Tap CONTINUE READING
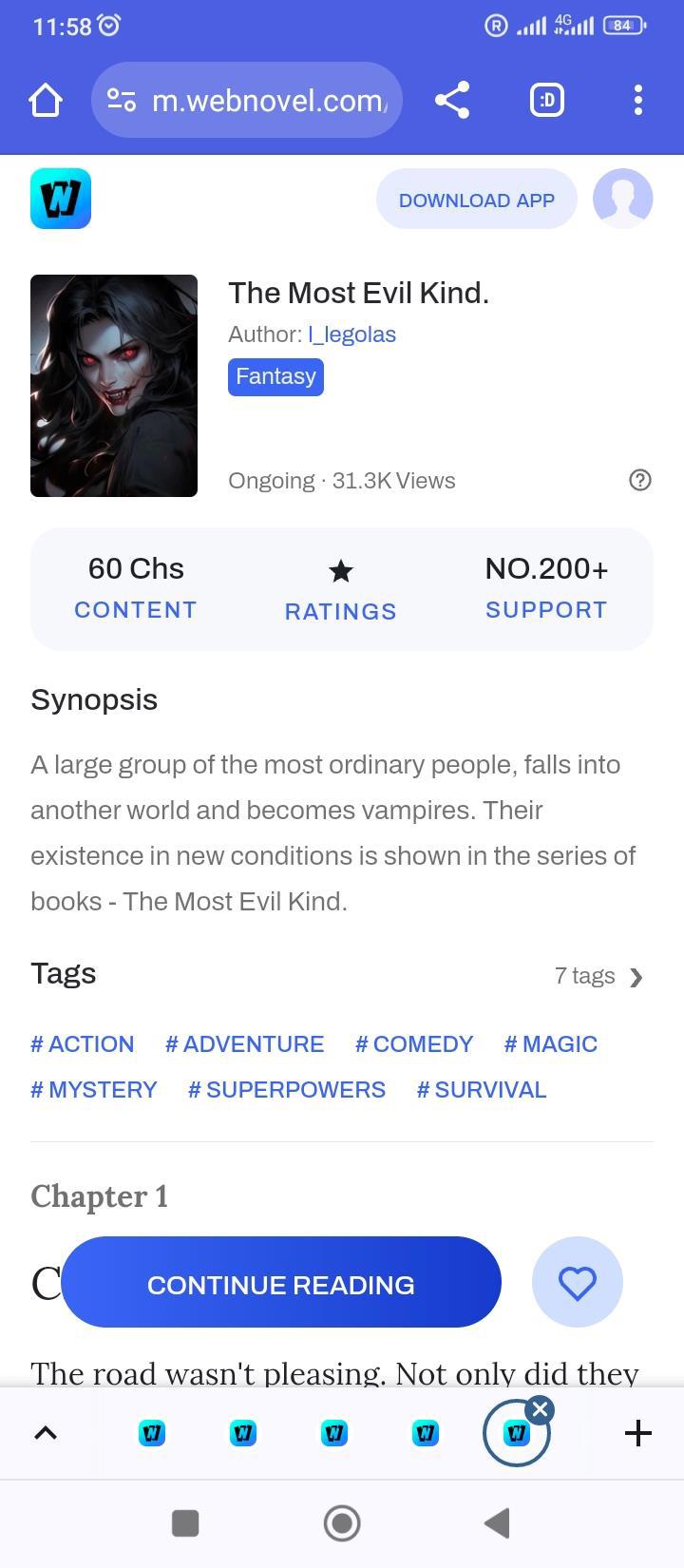 (281, 1283)
